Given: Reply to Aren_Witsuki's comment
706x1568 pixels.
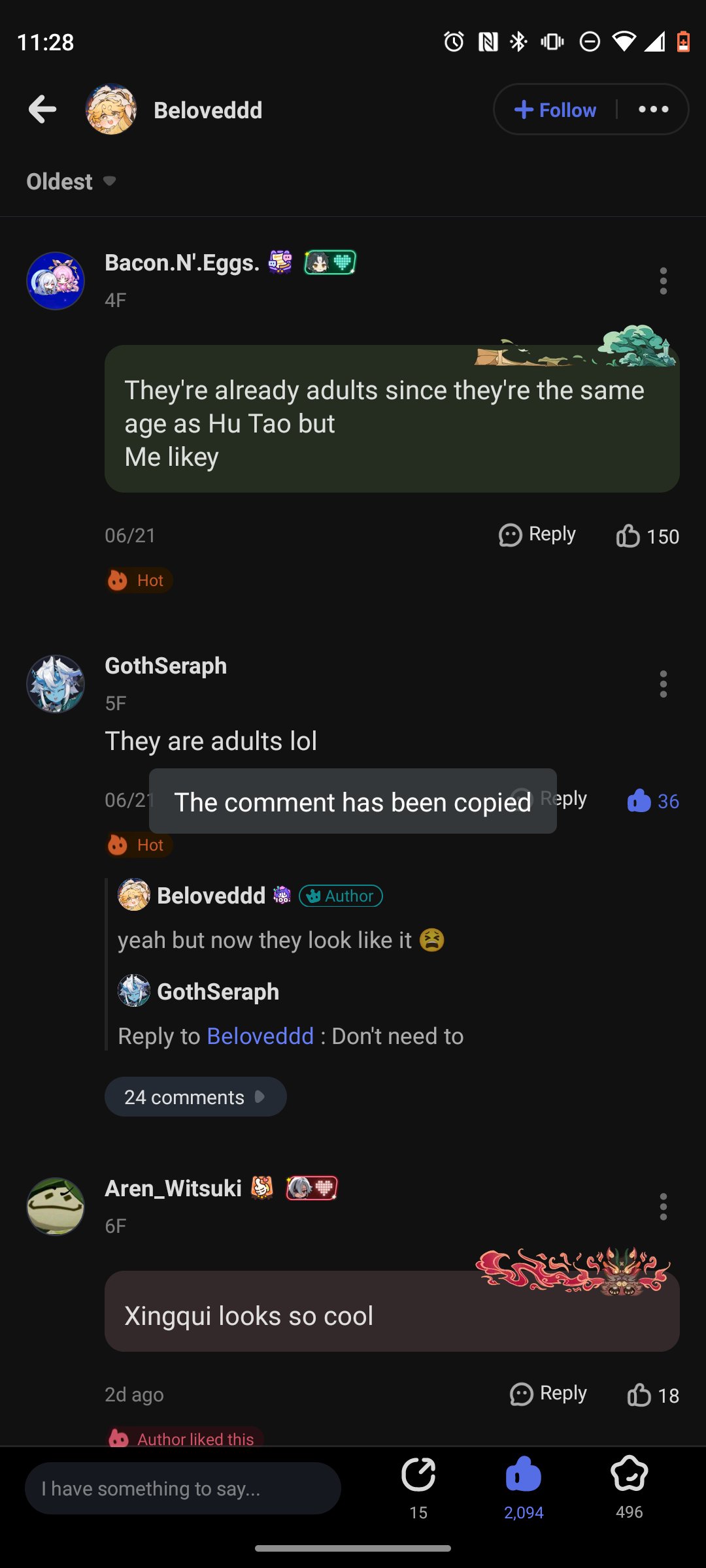Looking at the screenshot, I should pyautogui.click(x=548, y=1394).
